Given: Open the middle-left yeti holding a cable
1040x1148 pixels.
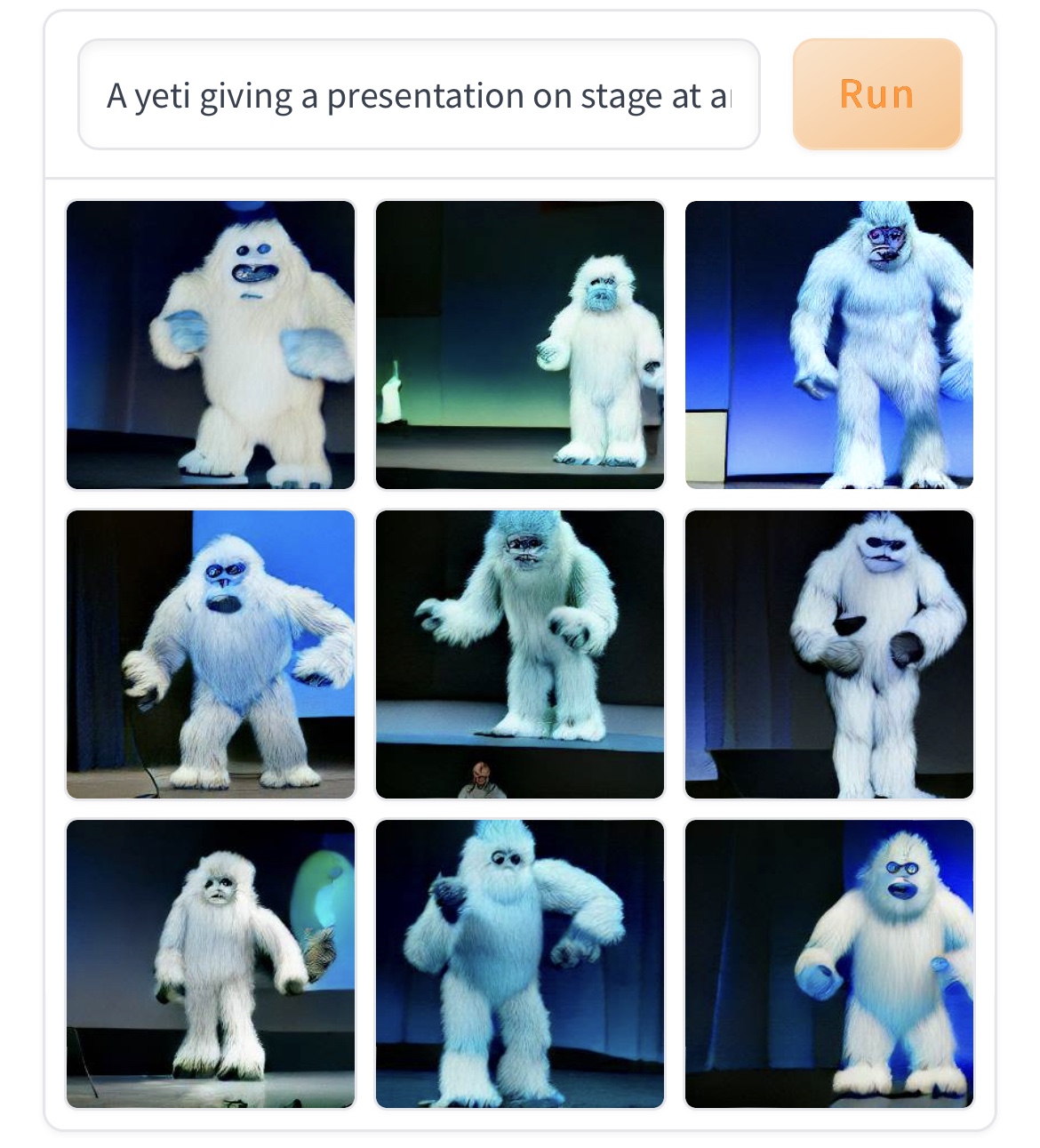Looking at the screenshot, I should [x=211, y=654].
